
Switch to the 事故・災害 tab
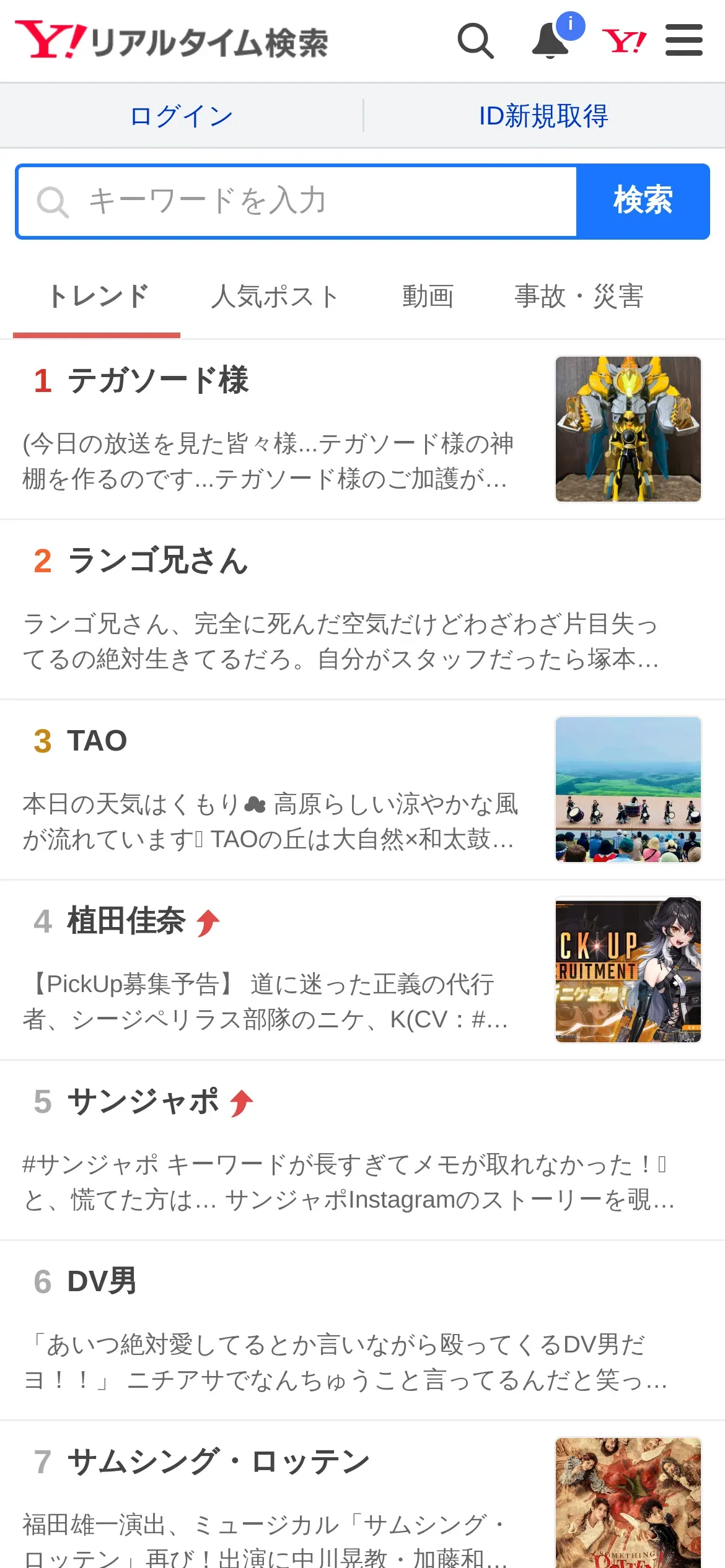pos(579,297)
